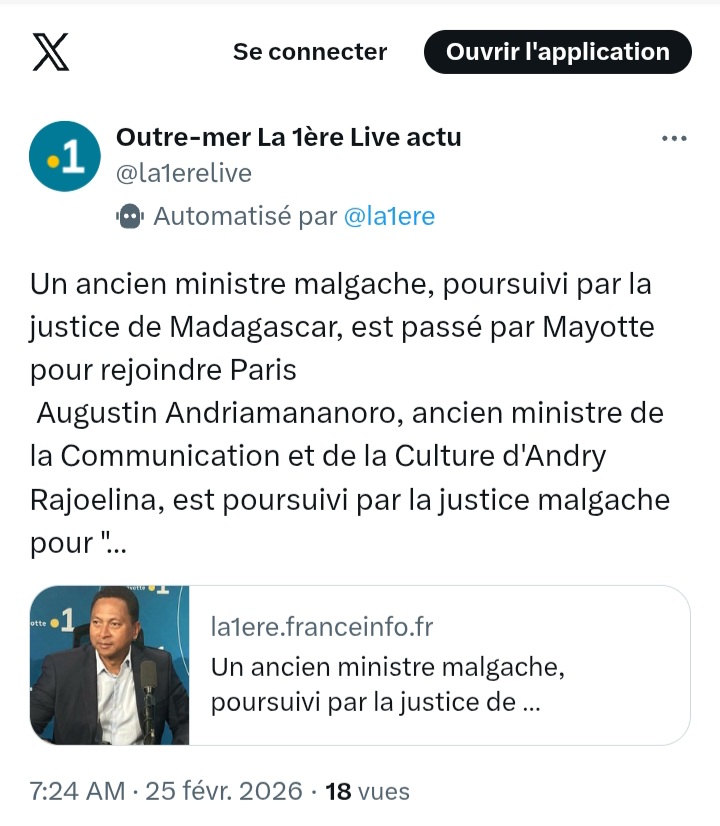Open the tweet's three-dot overflow menu
This screenshot has width=720, height=826.
pyautogui.click(x=675, y=138)
